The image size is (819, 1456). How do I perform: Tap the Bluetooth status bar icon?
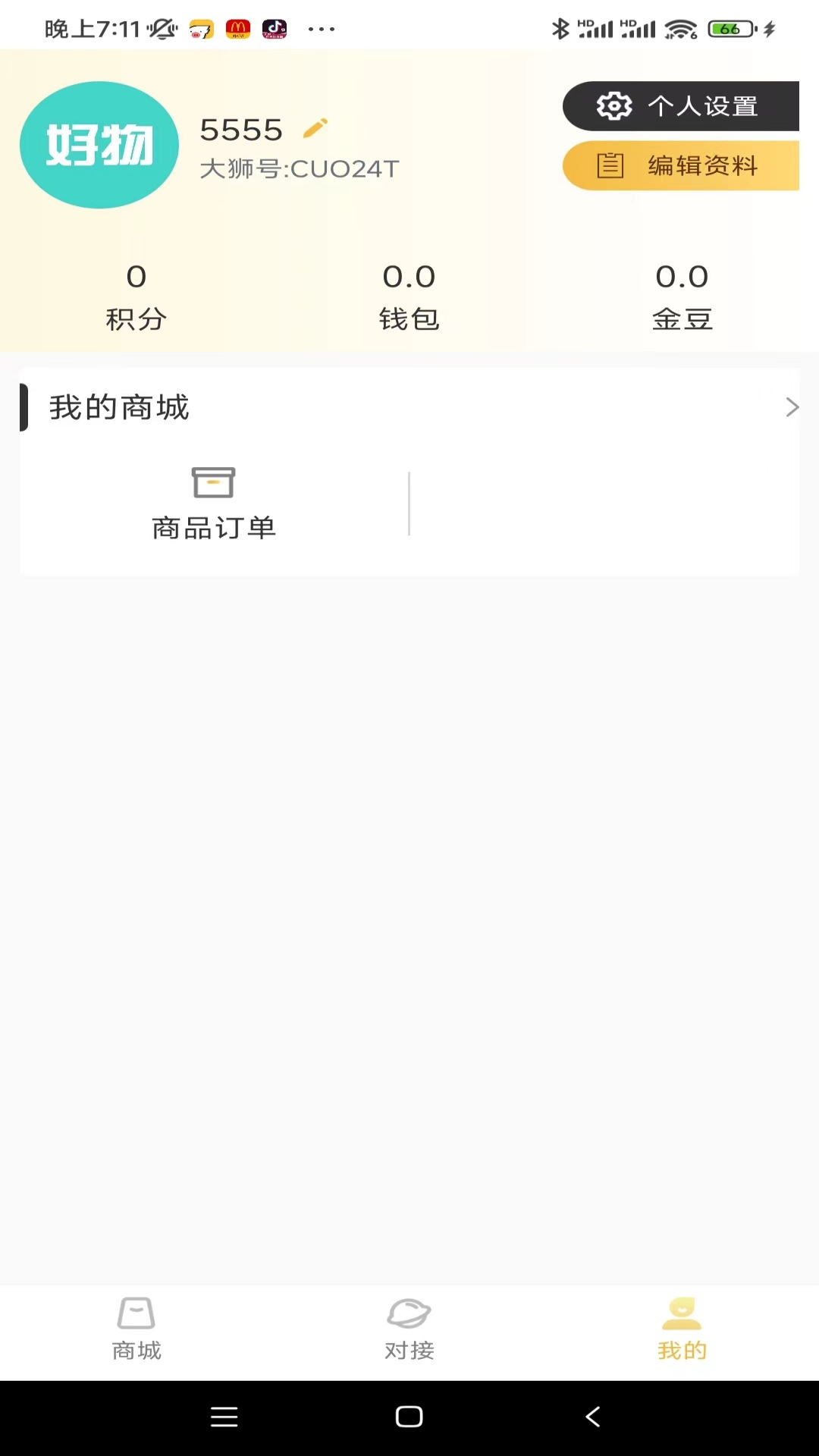(560, 28)
